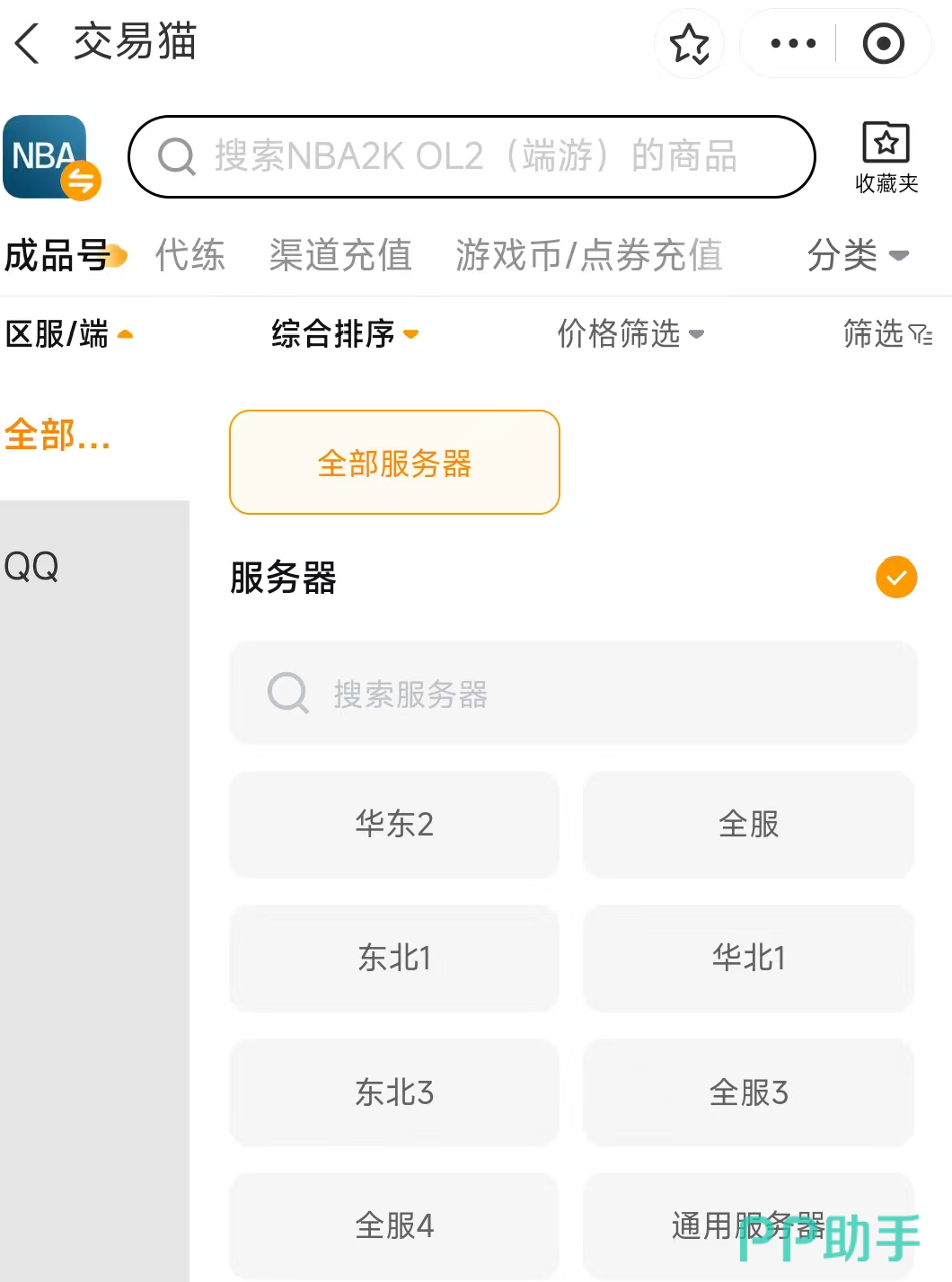Select server 华东2

394,824
